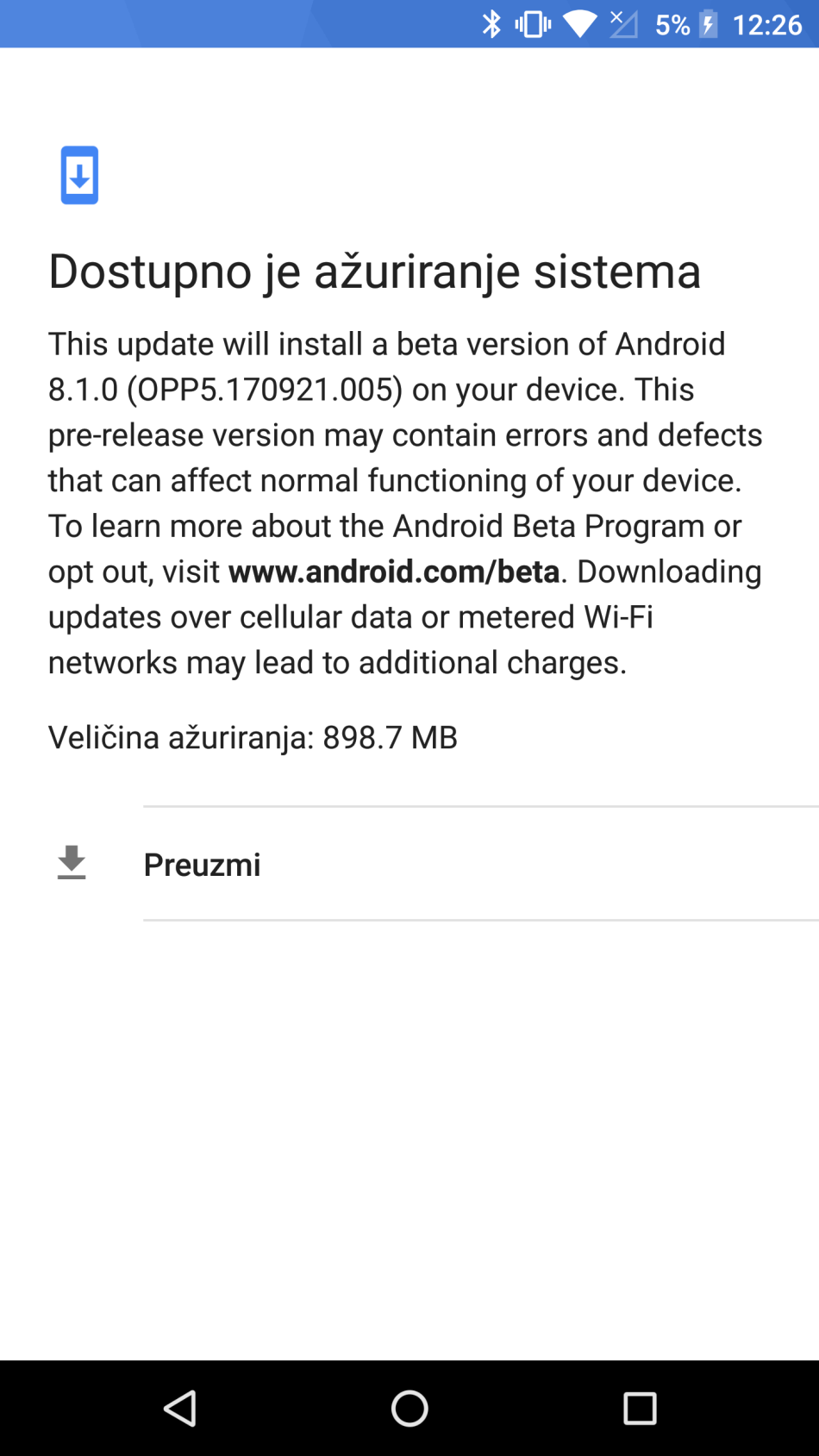Click the download arrow icon beside Preuzmi
819x1456 pixels.
click(72, 863)
